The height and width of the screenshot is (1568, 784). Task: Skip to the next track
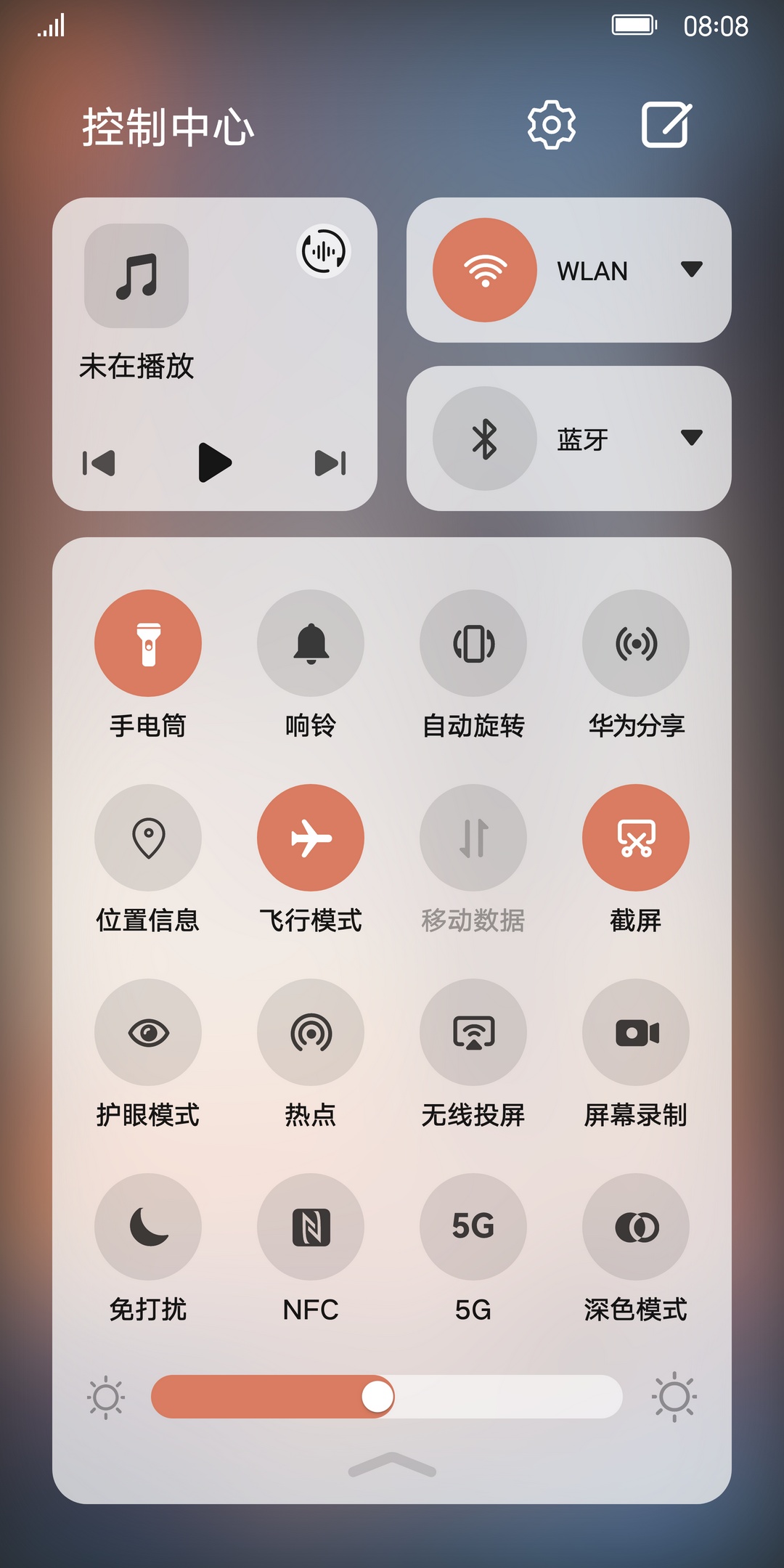(x=330, y=463)
